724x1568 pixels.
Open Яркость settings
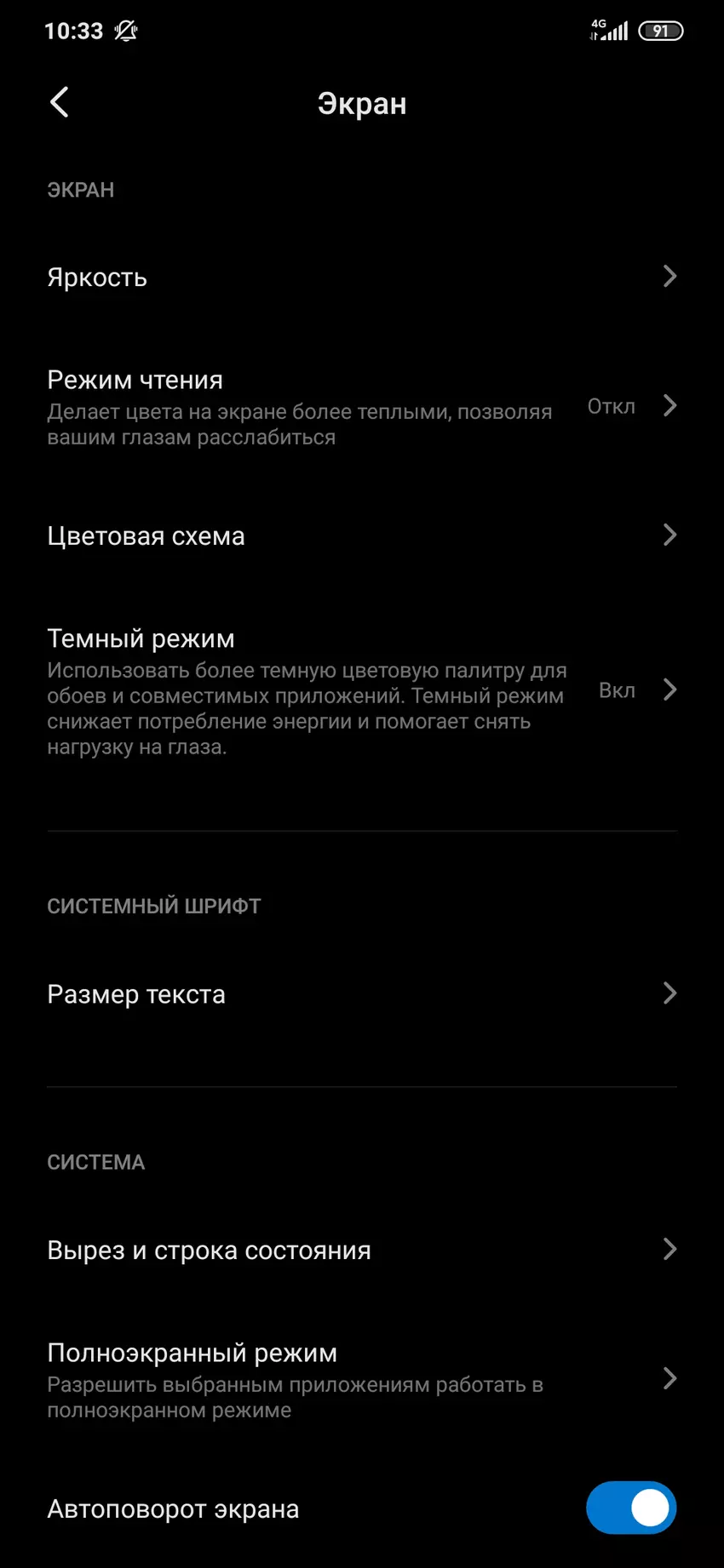[361, 277]
